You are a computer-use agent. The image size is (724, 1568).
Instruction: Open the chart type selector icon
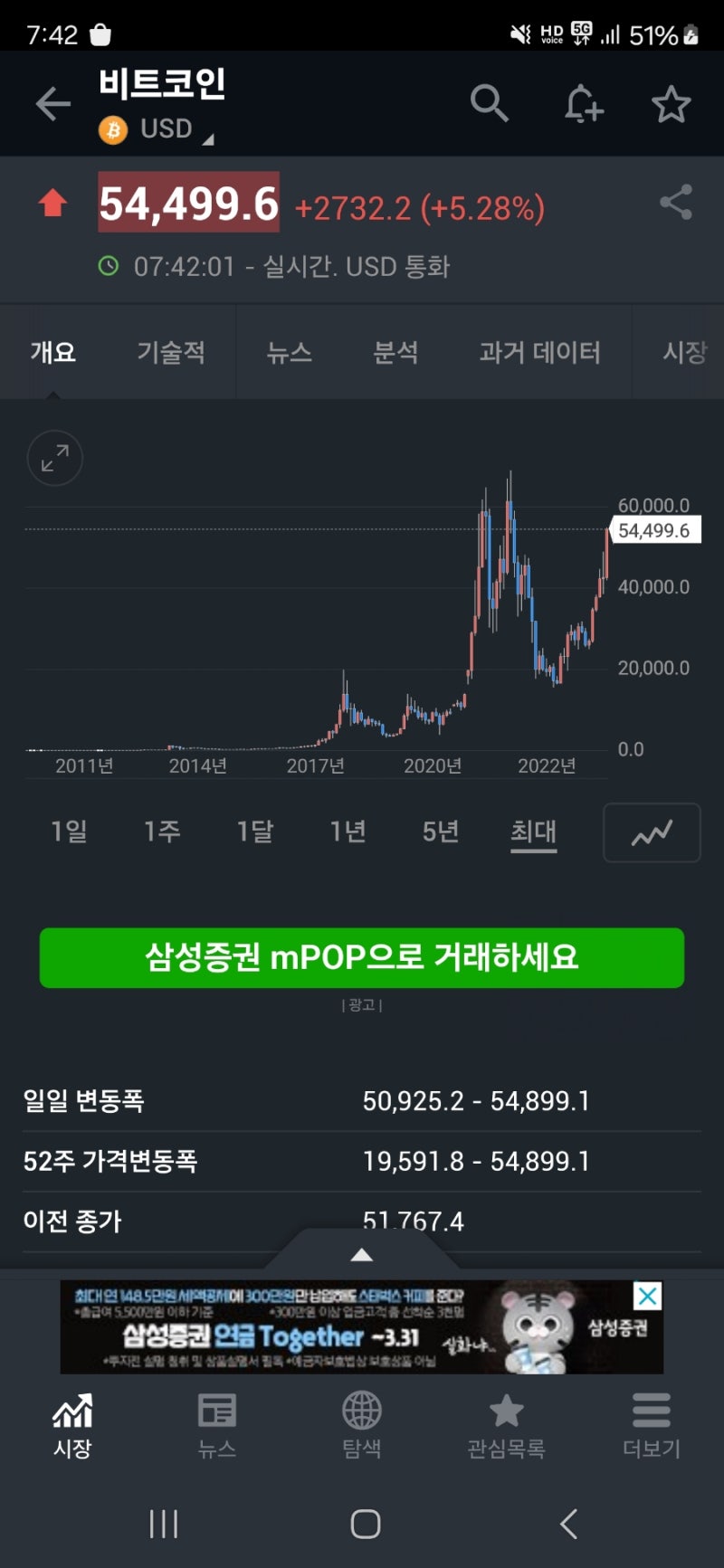point(651,832)
